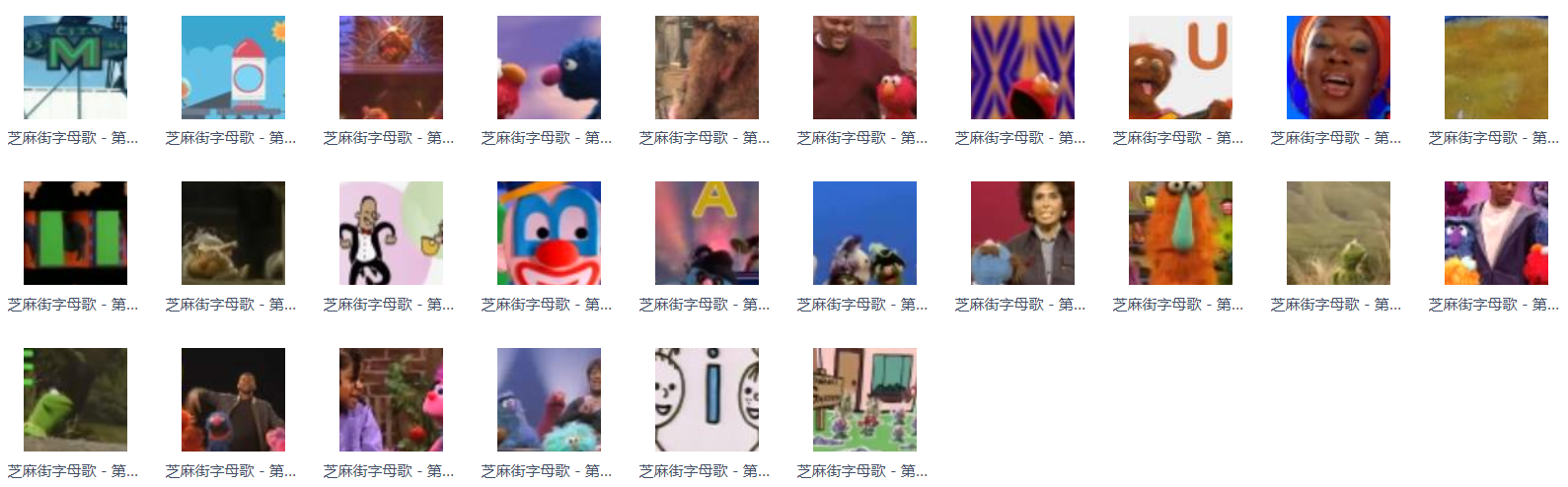Open the cartoon man in tuxedo video
This screenshot has width=1568, height=487.
pos(391,233)
